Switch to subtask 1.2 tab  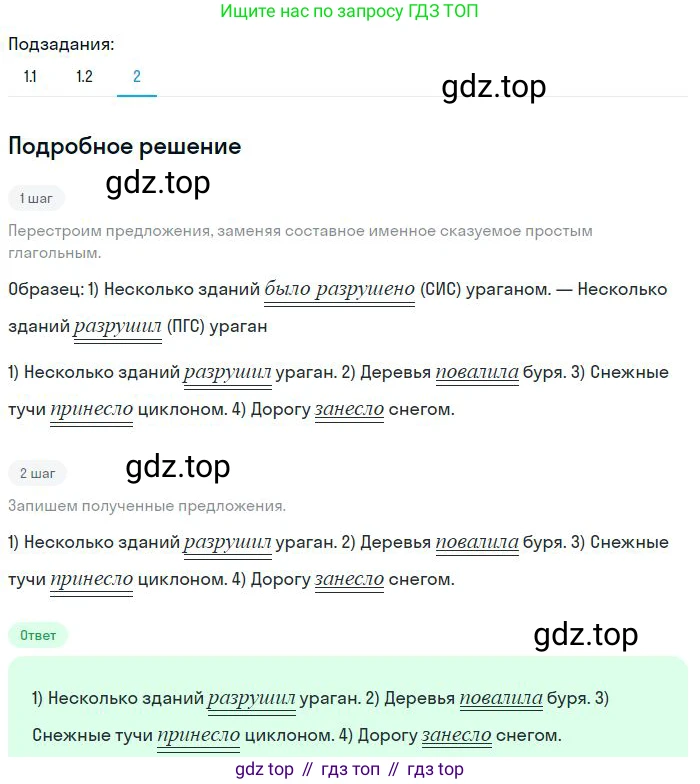(x=84, y=77)
